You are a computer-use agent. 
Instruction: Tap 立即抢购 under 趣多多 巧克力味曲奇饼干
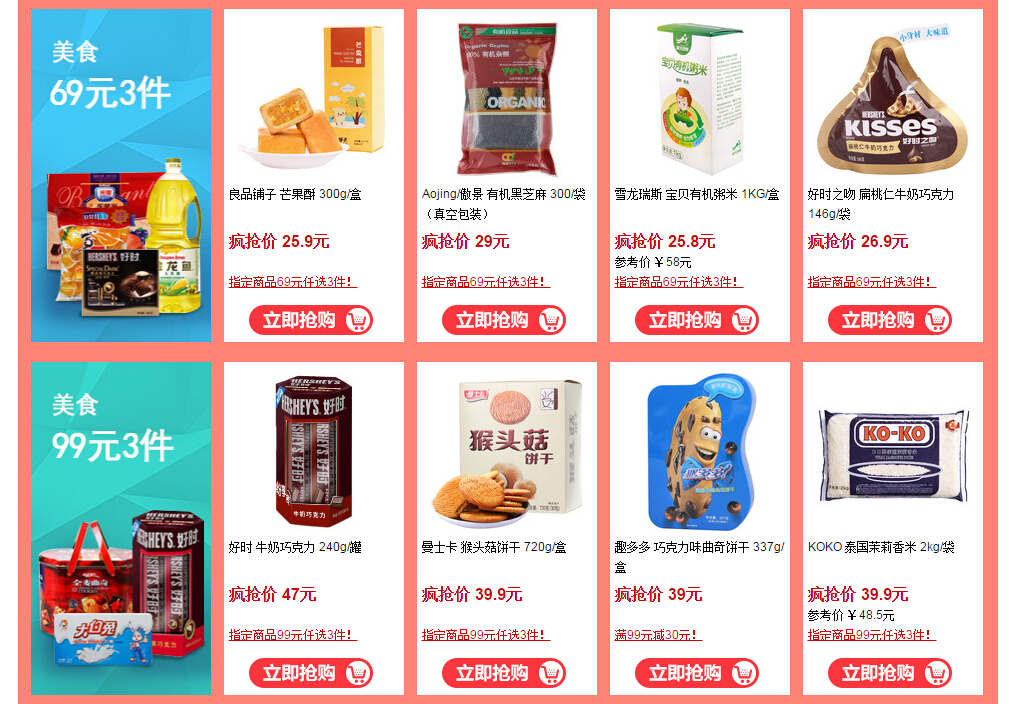tap(697, 673)
